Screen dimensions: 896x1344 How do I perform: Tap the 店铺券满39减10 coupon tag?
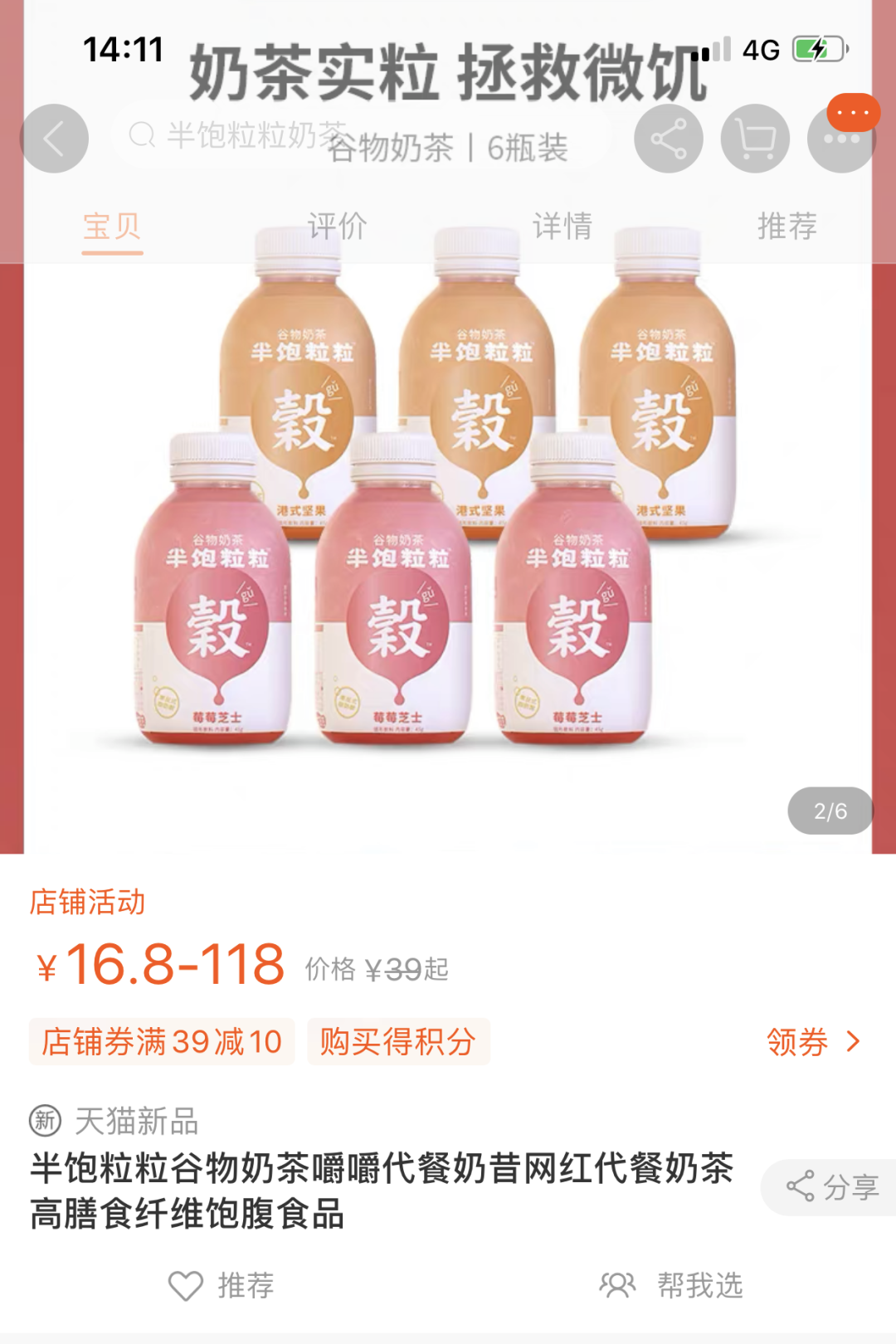coord(163,1042)
